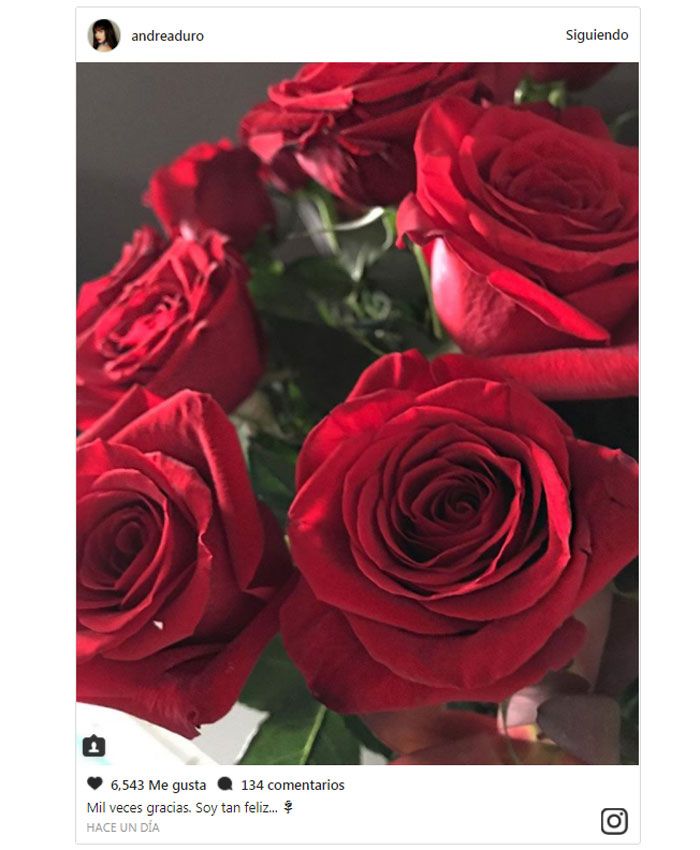This screenshot has height=850, width=700.
Task: Open the comments speech bubble
Action: pos(225,784)
